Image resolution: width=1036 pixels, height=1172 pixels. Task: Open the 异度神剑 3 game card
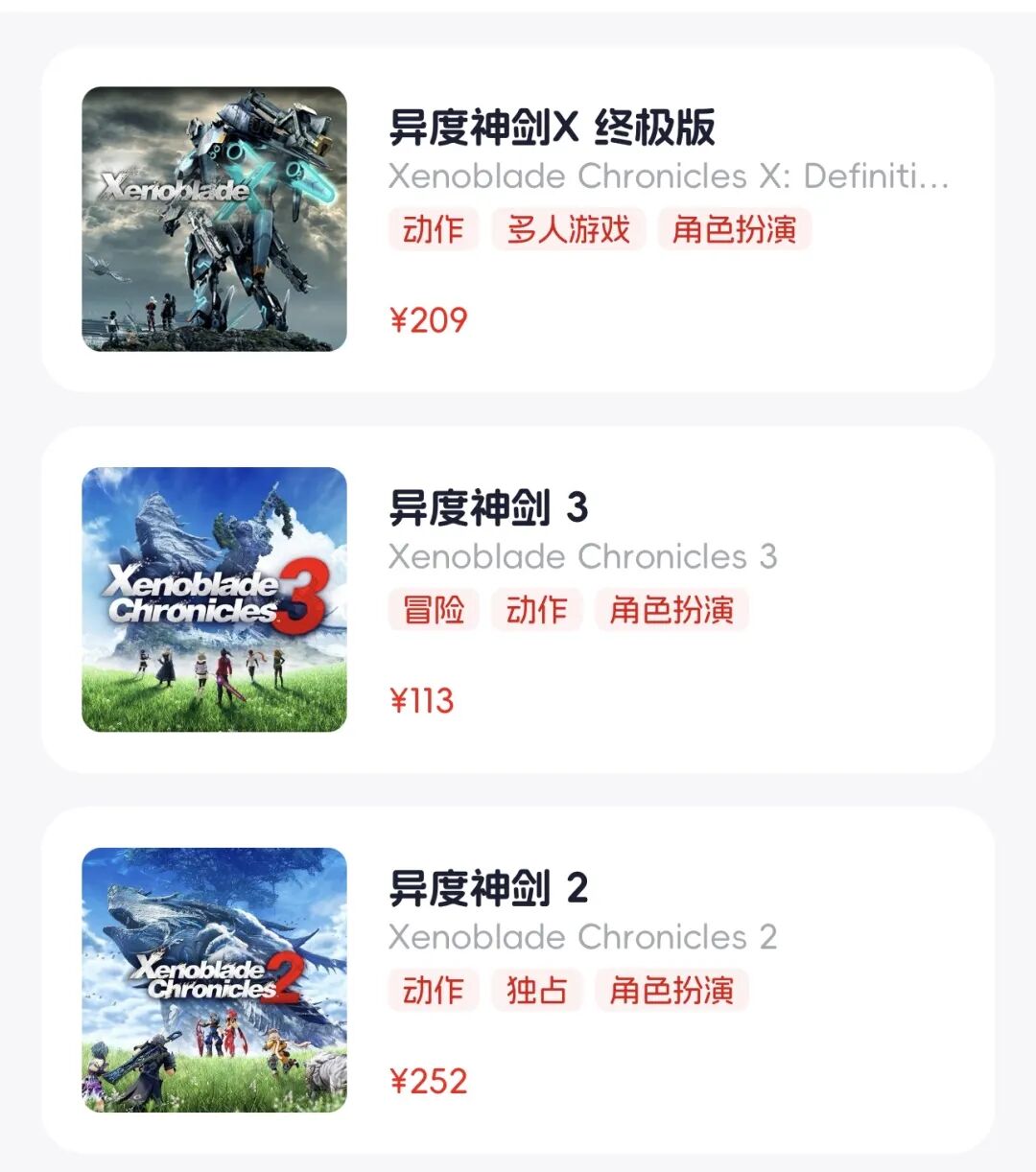click(487, 508)
